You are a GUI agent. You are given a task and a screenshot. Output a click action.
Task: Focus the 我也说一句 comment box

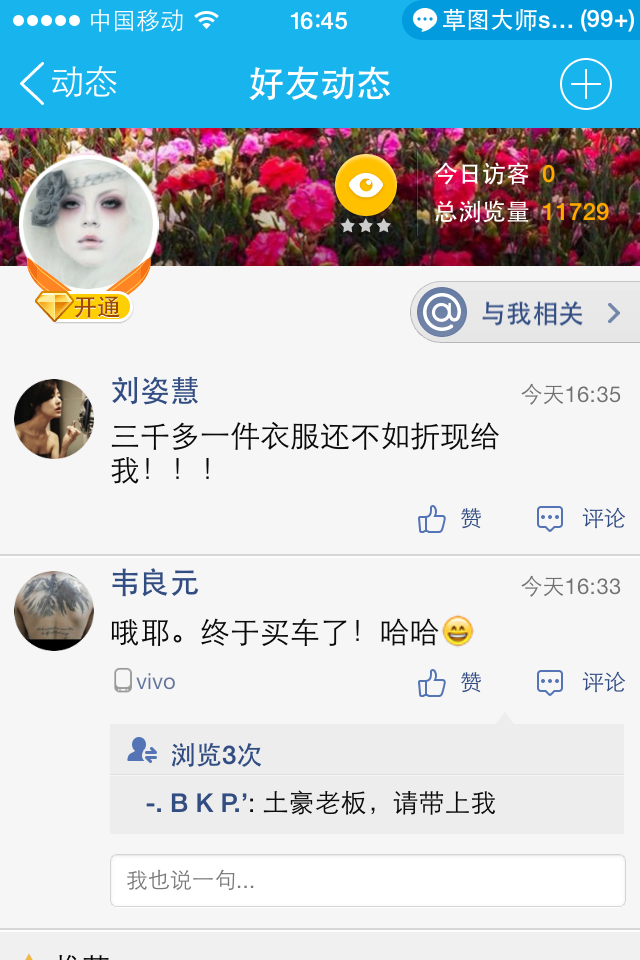367,881
